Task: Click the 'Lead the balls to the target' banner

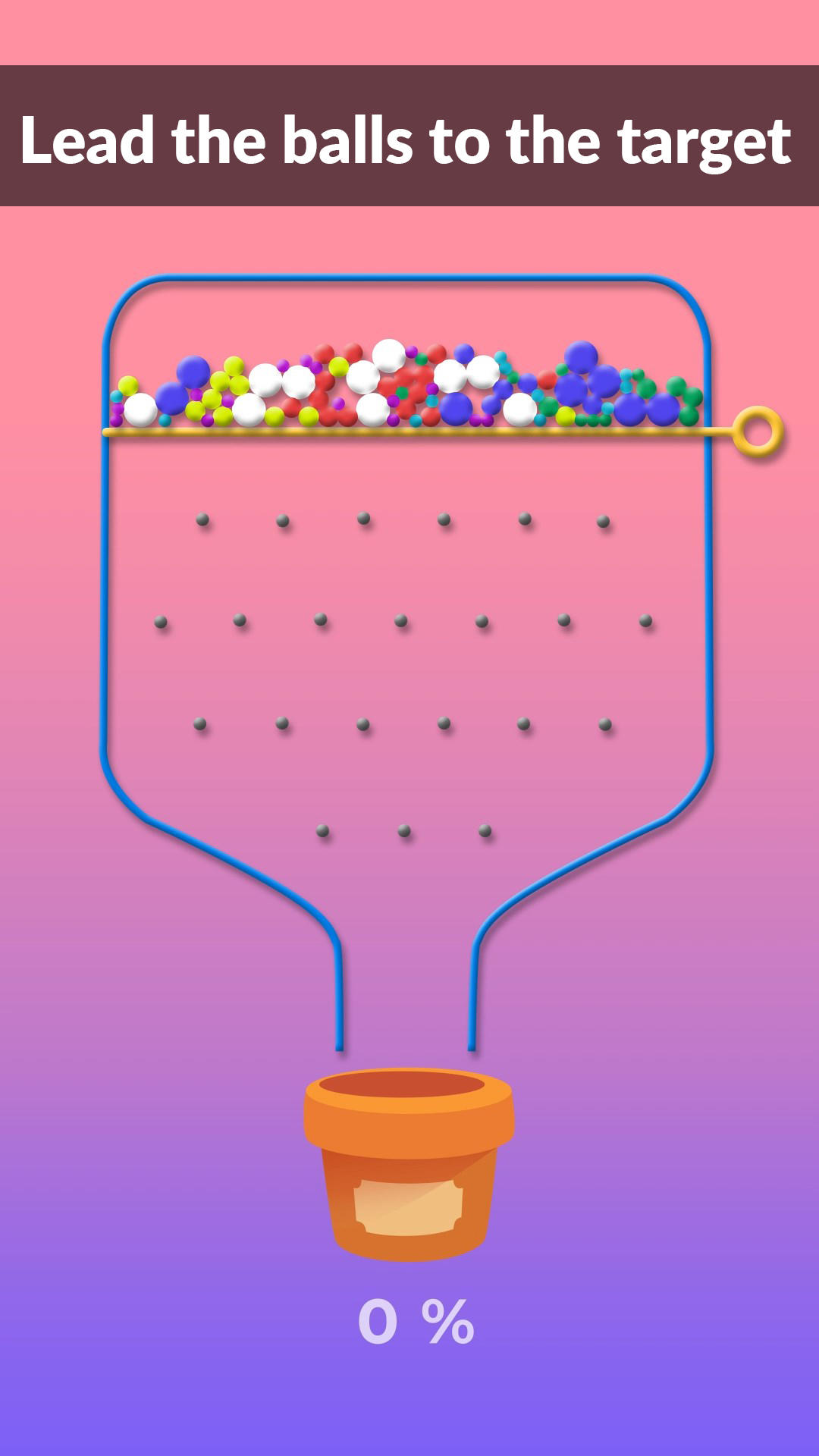Action: 409,140
